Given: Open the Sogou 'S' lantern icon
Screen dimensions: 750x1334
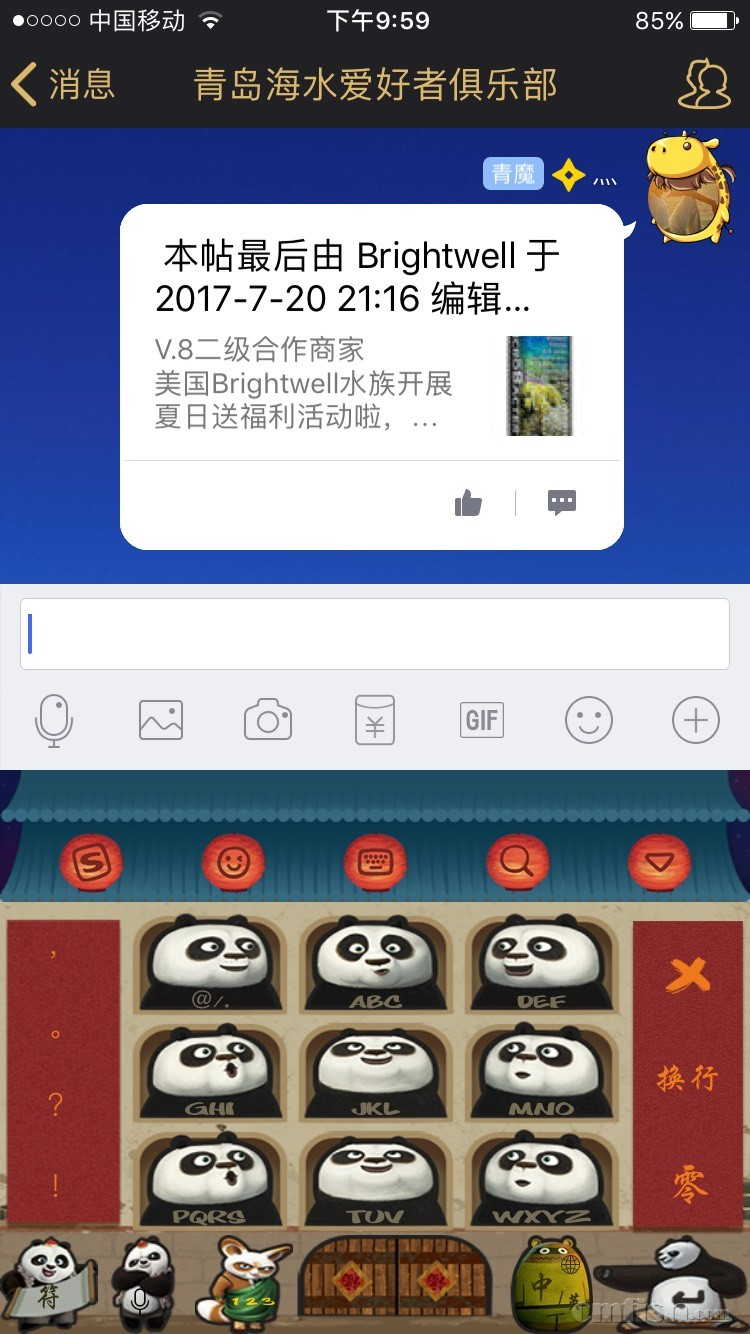Looking at the screenshot, I should click(92, 861).
